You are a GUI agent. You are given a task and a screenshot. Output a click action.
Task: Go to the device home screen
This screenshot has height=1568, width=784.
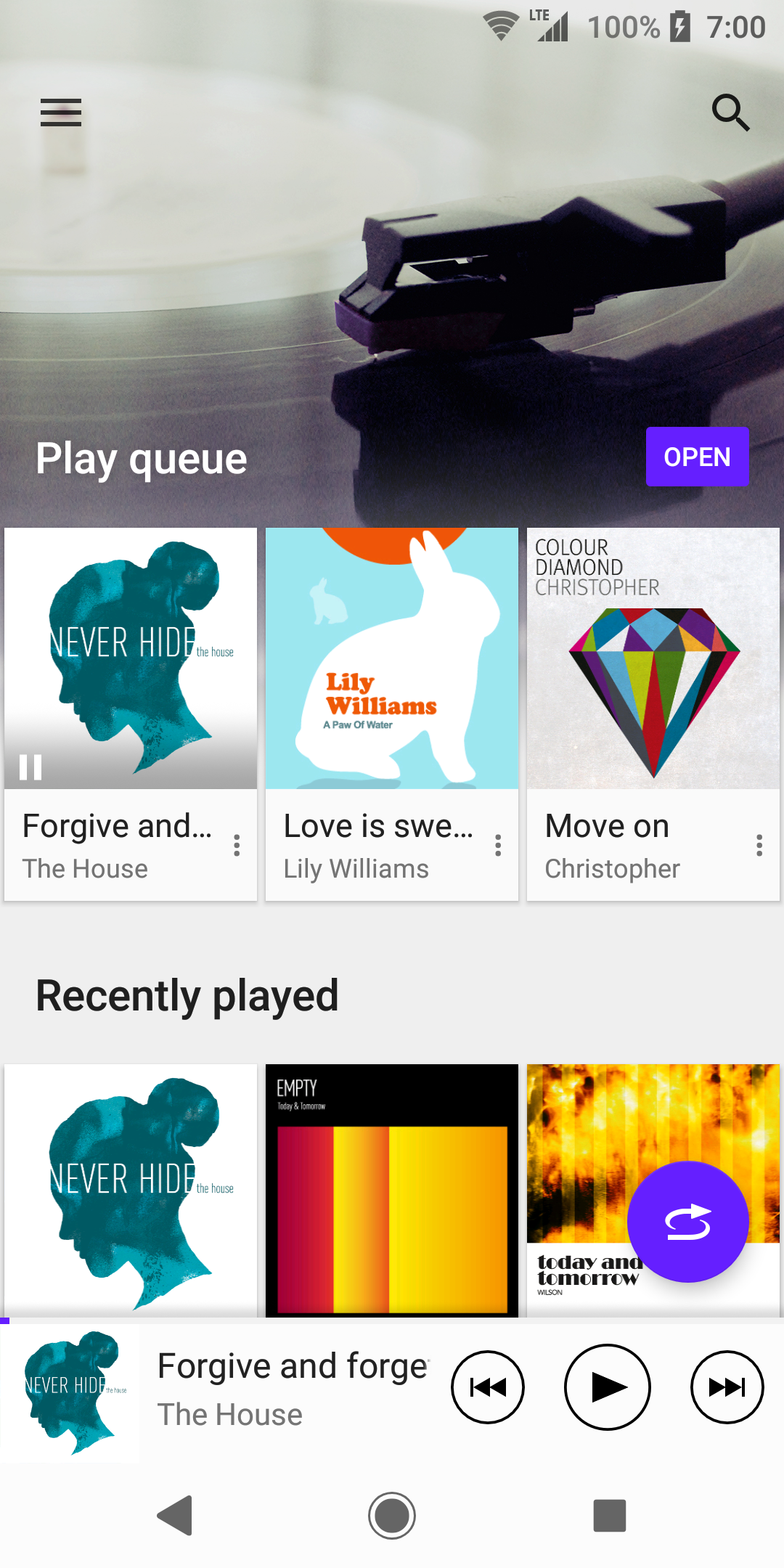click(x=392, y=1515)
